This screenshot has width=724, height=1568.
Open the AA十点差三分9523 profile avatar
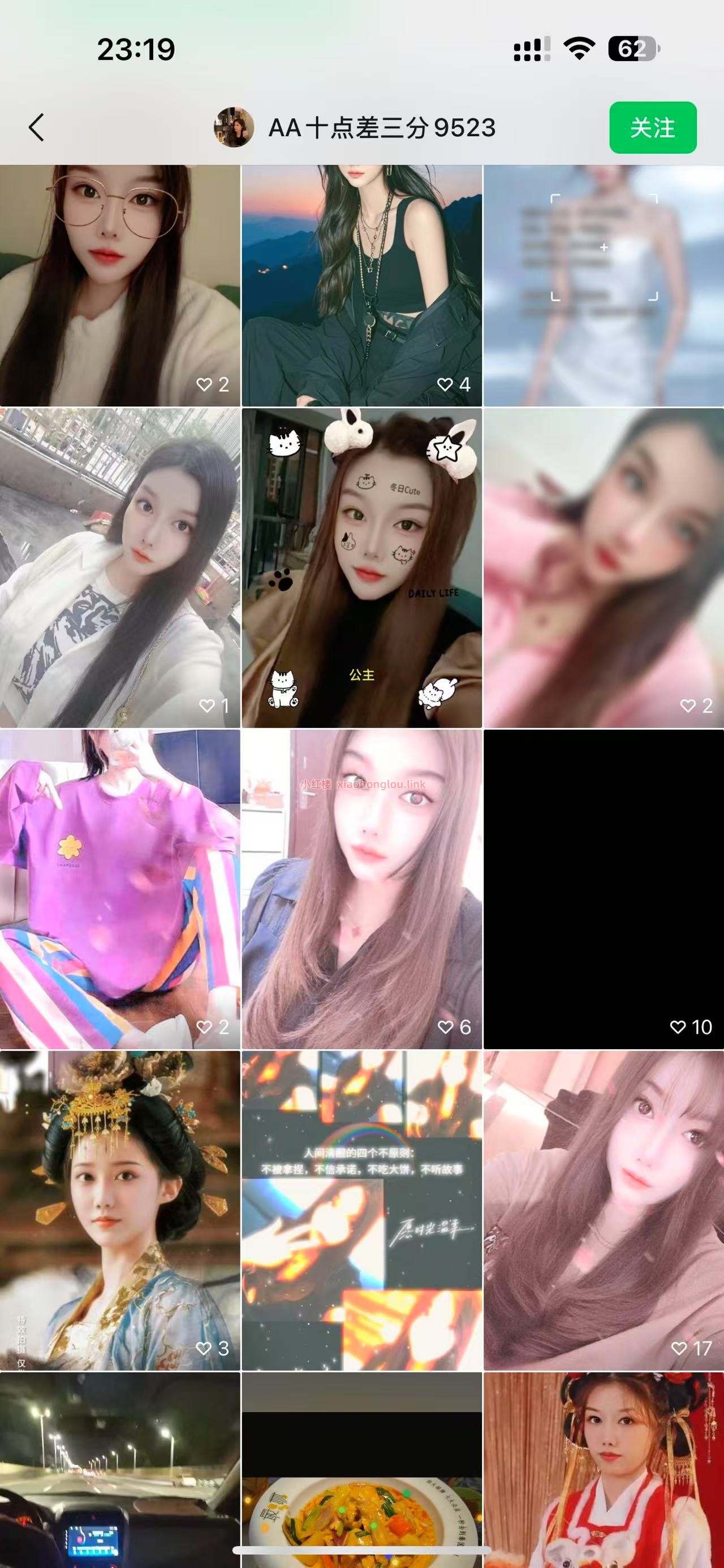(234, 128)
